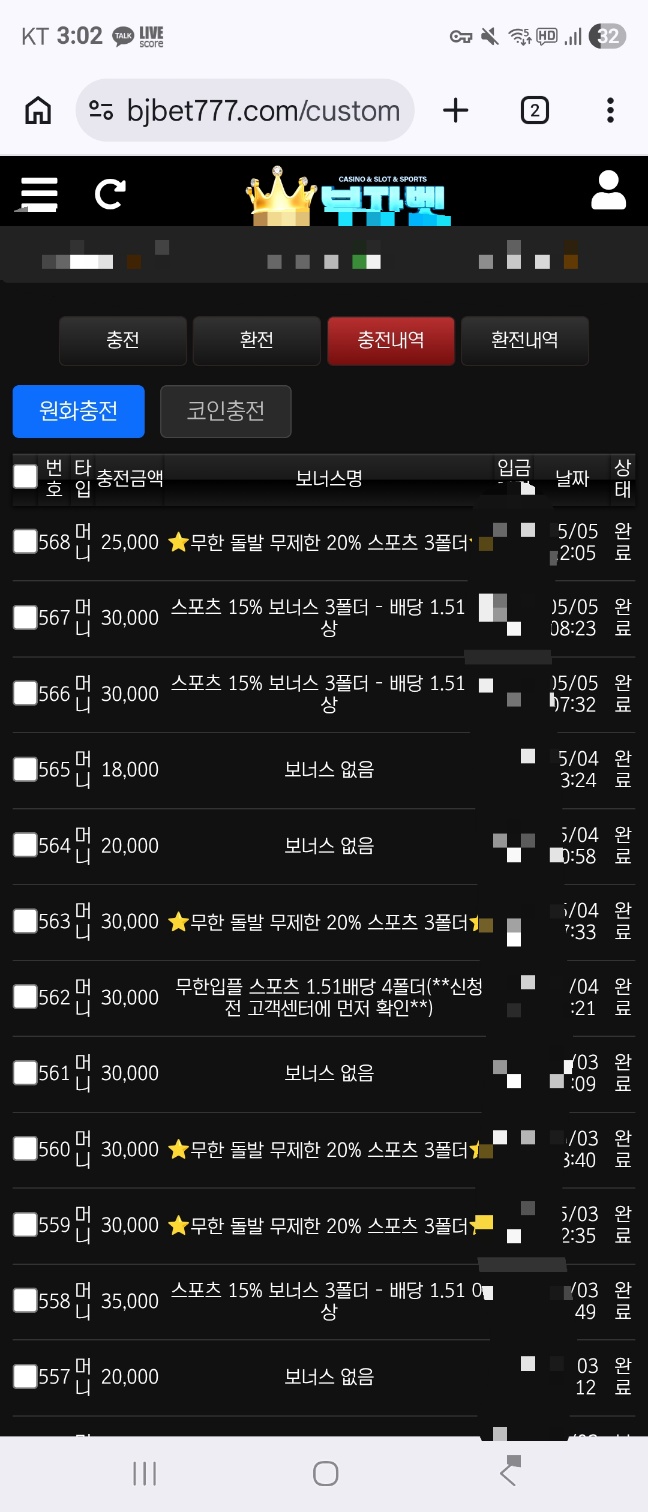Screen dimensions: 648x1512
Task: Open the browser tab switcher
Action: [x=534, y=110]
